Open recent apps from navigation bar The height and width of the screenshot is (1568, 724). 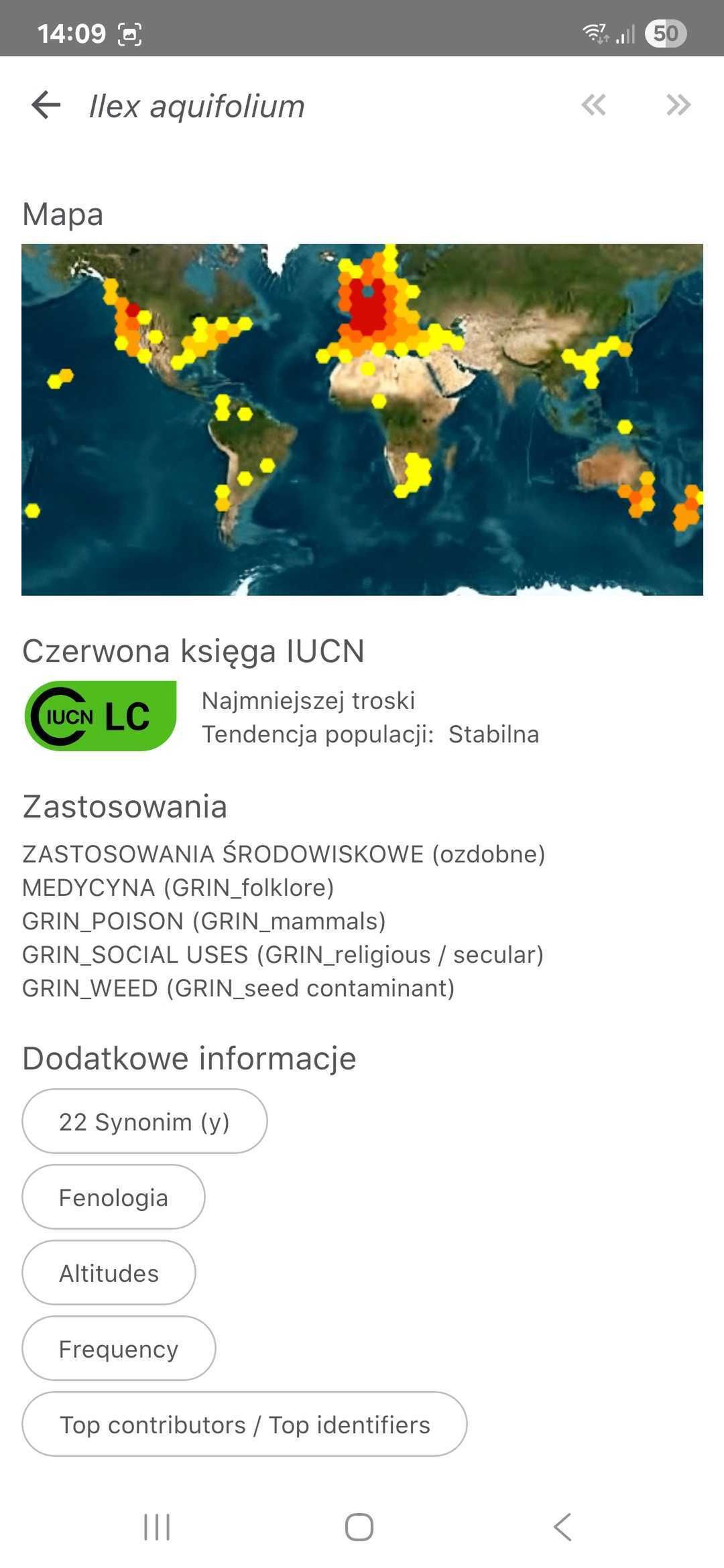157,1527
